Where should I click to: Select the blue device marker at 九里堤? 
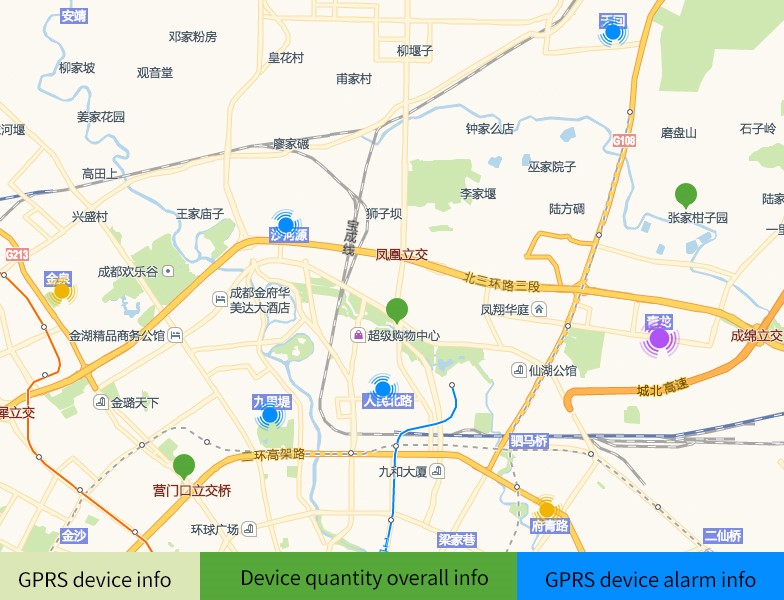pyautogui.click(x=270, y=414)
